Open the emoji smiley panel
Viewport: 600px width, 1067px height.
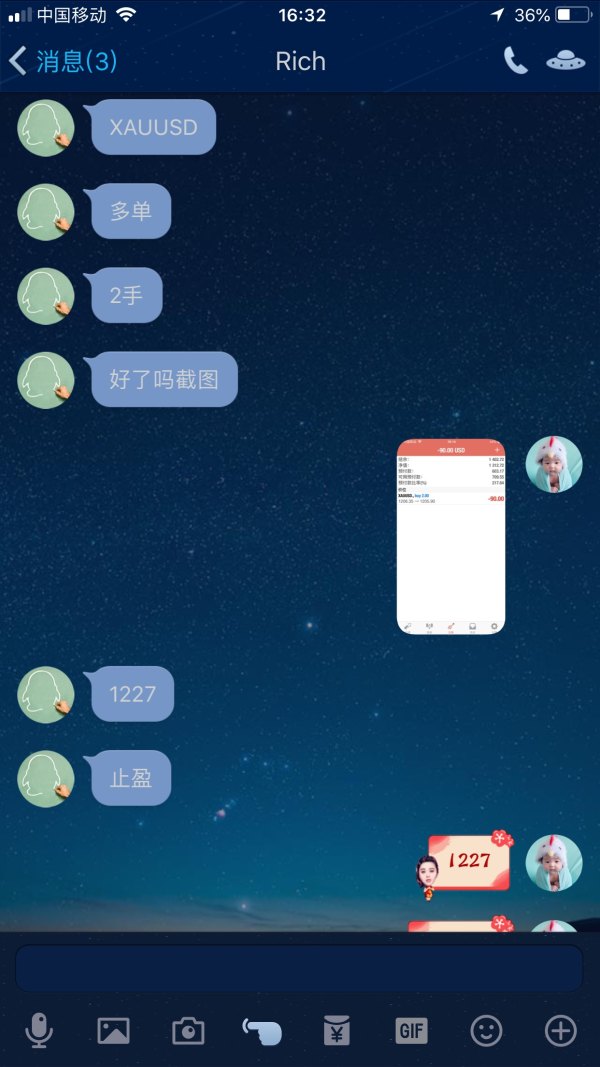tap(486, 1030)
